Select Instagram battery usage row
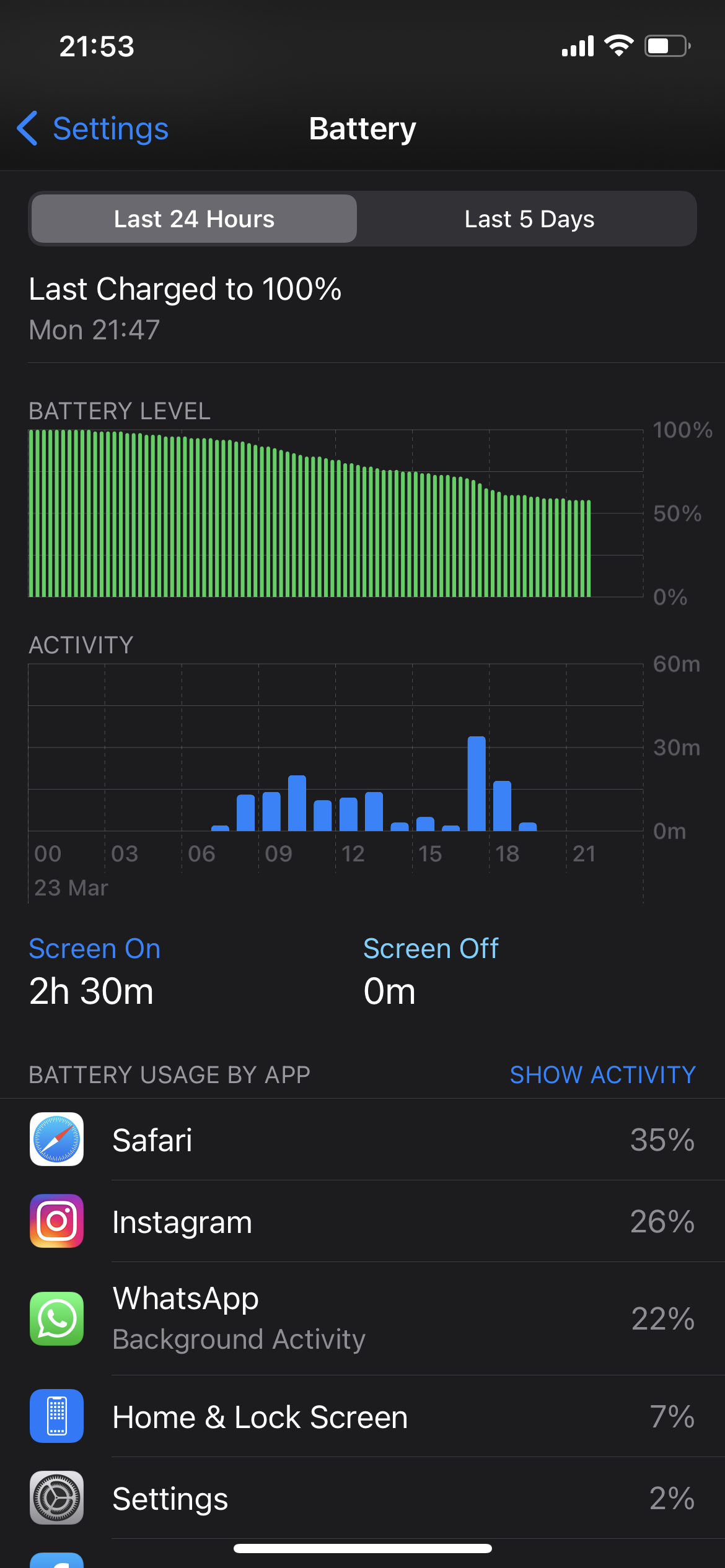 362,1222
